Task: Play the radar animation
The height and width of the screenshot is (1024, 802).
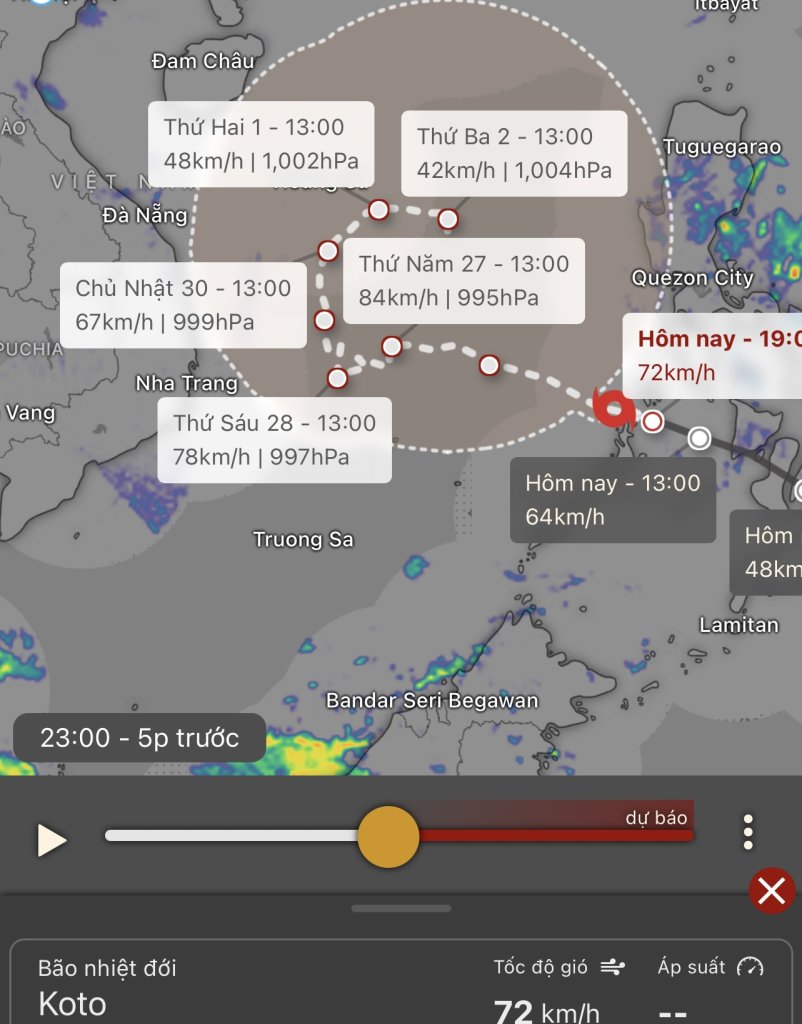Action: [52, 840]
